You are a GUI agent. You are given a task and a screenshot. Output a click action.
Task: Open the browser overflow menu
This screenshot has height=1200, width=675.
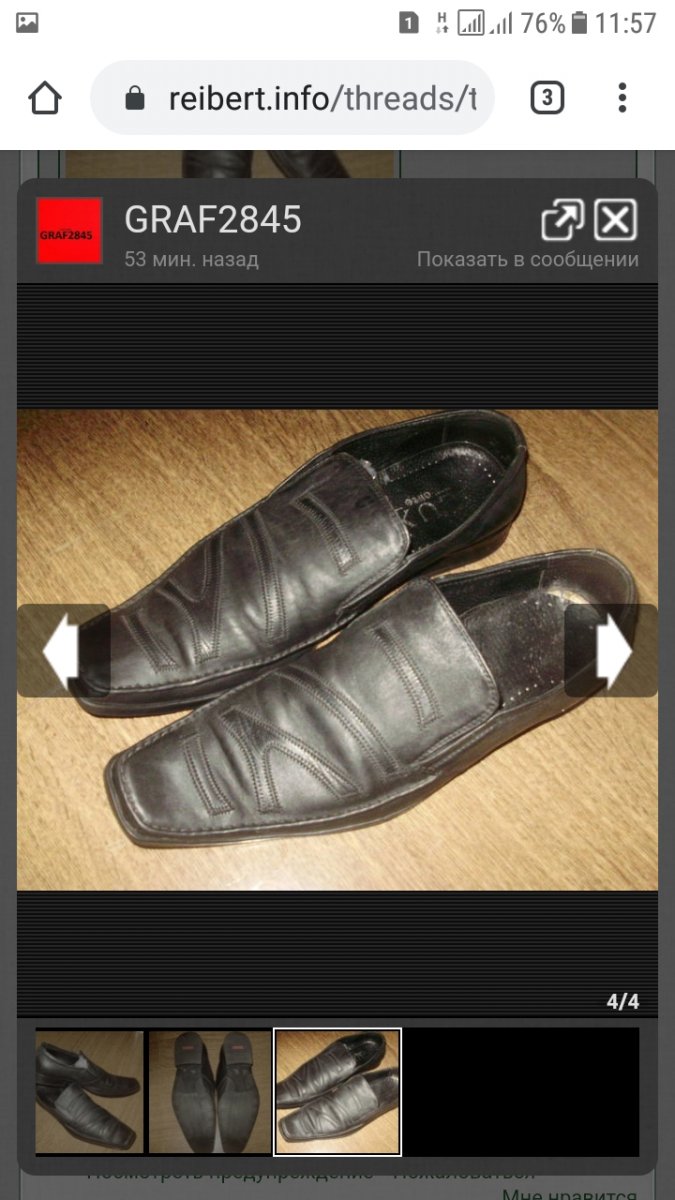click(x=622, y=98)
